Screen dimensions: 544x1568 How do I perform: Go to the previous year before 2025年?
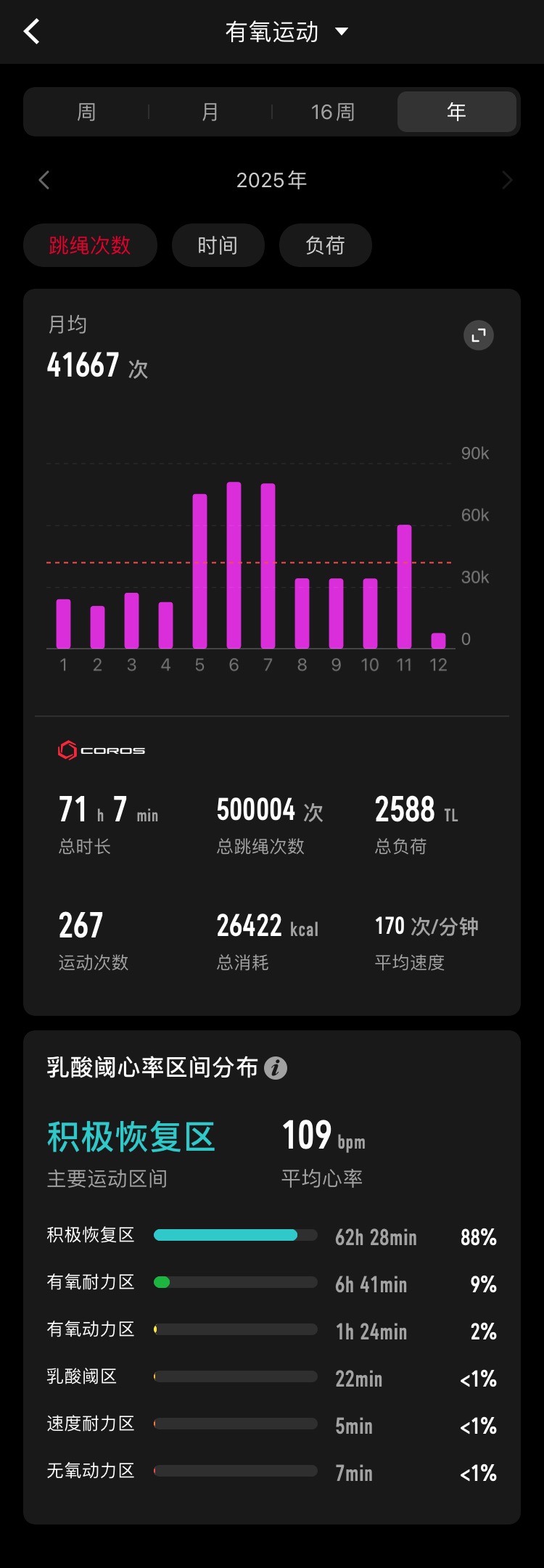click(44, 180)
